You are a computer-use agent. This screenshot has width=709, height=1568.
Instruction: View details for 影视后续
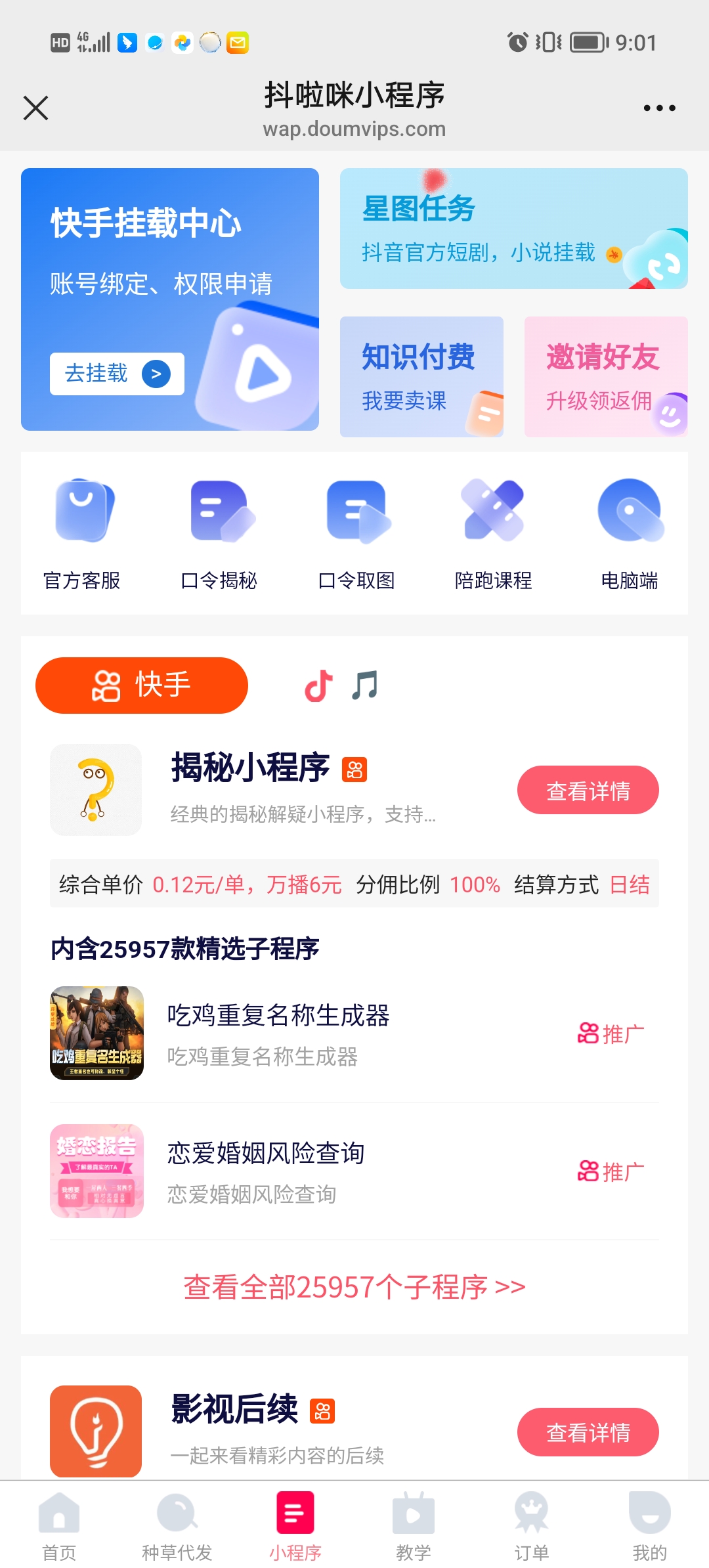coord(588,1432)
